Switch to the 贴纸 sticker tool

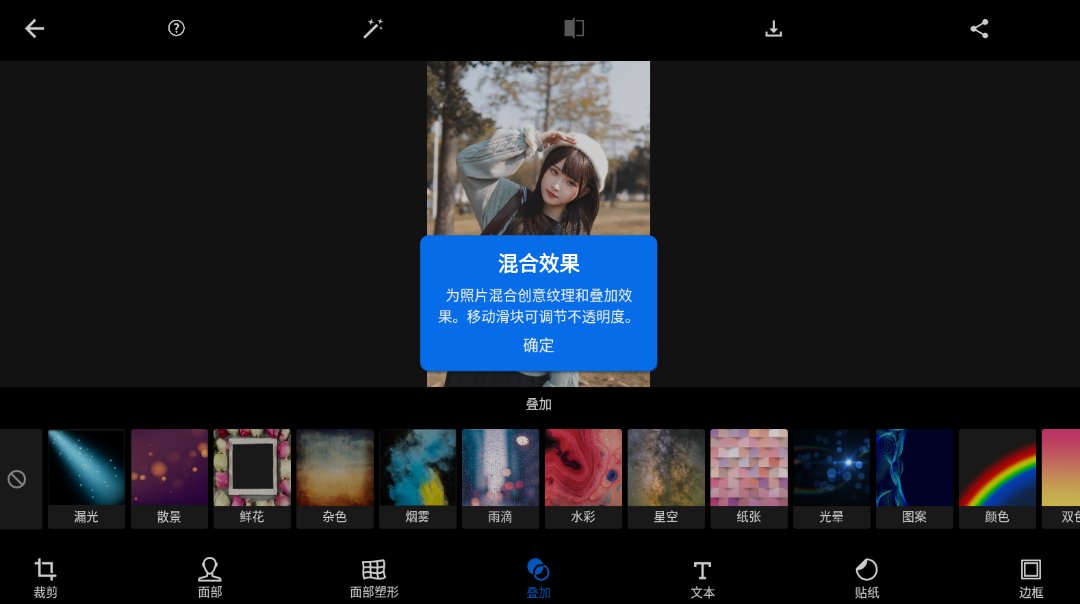coord(866,578)
